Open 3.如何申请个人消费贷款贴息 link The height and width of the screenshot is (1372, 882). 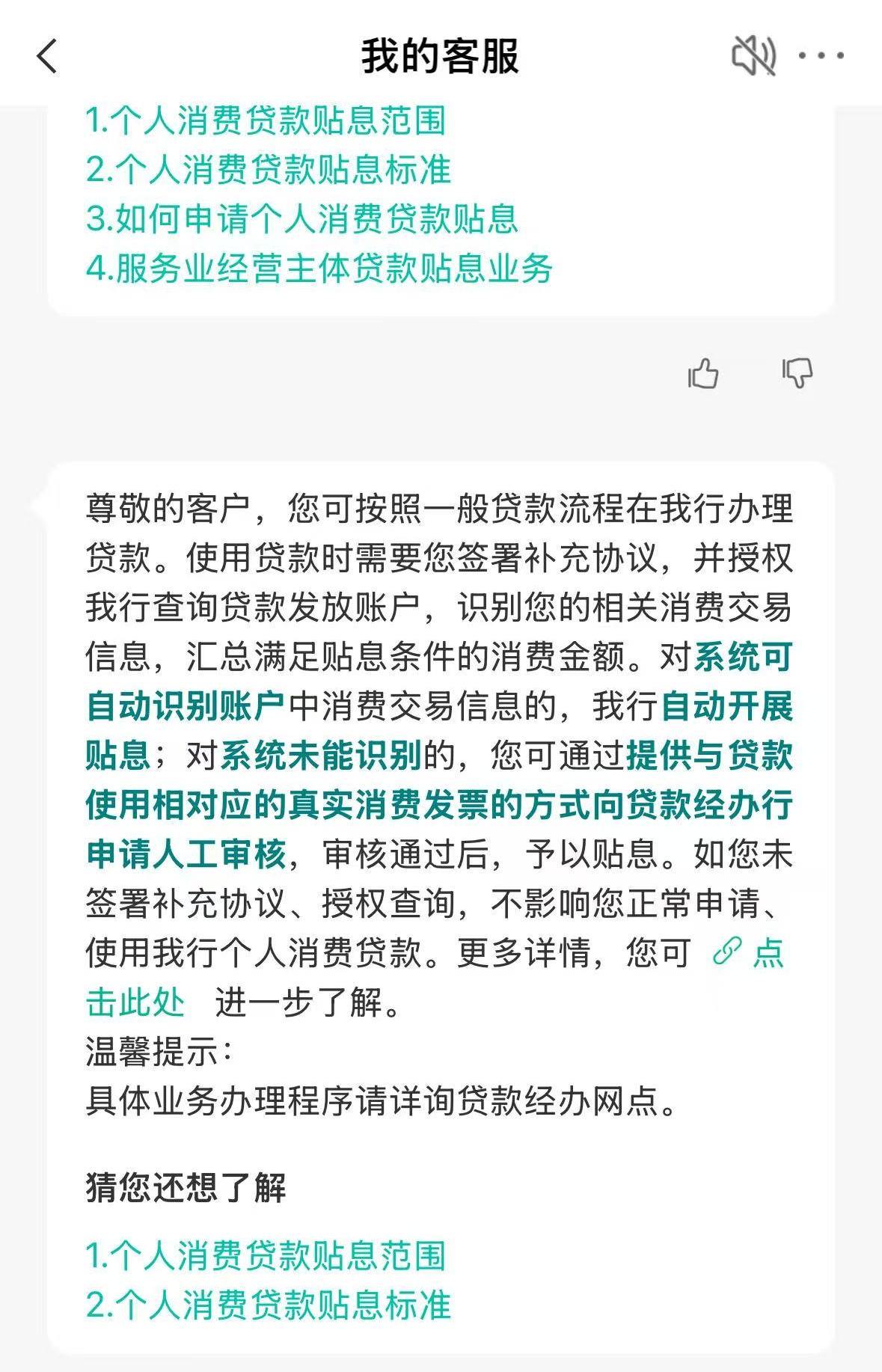(301, 218)
